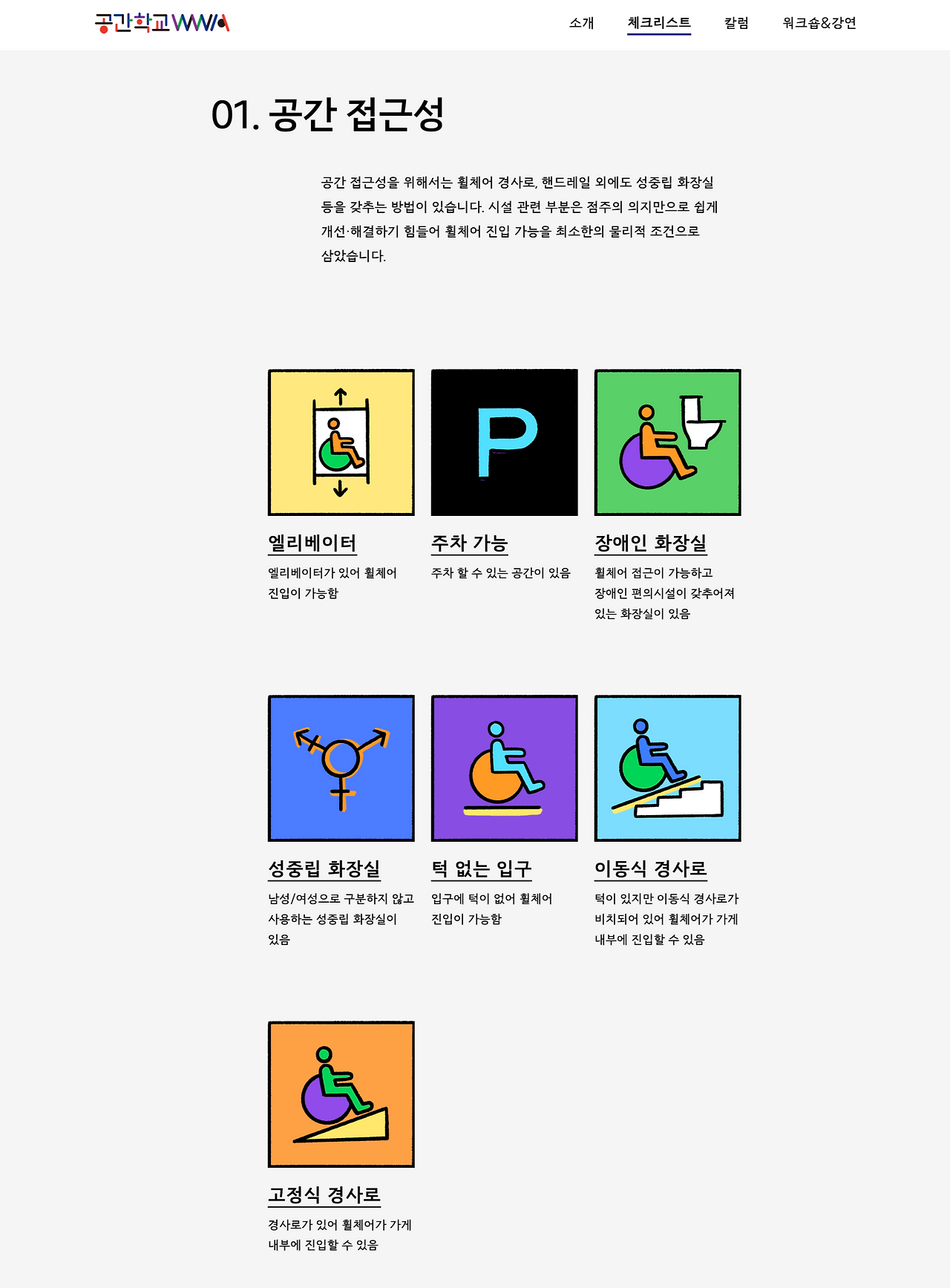The image size is (950, 1288).
Task: Open the 소개 menu item
Action: [x=581, y=24]
